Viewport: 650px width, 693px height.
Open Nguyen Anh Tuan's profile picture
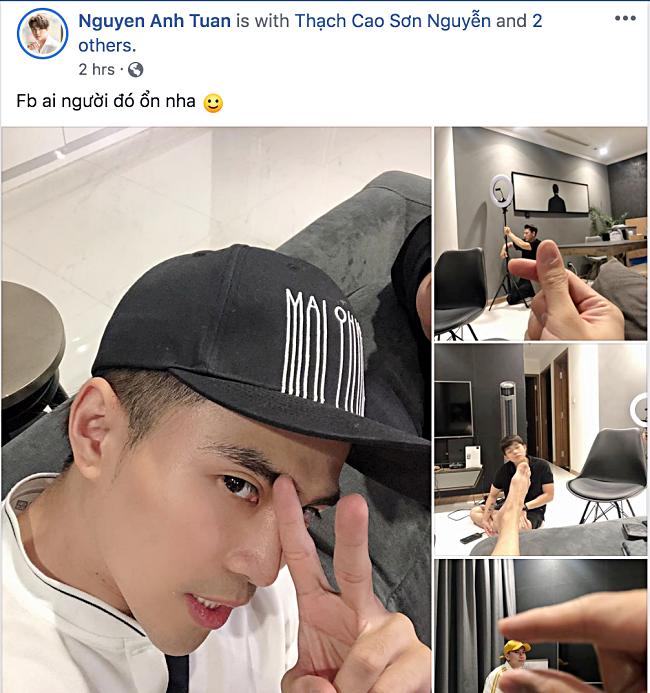pos(41,37)
